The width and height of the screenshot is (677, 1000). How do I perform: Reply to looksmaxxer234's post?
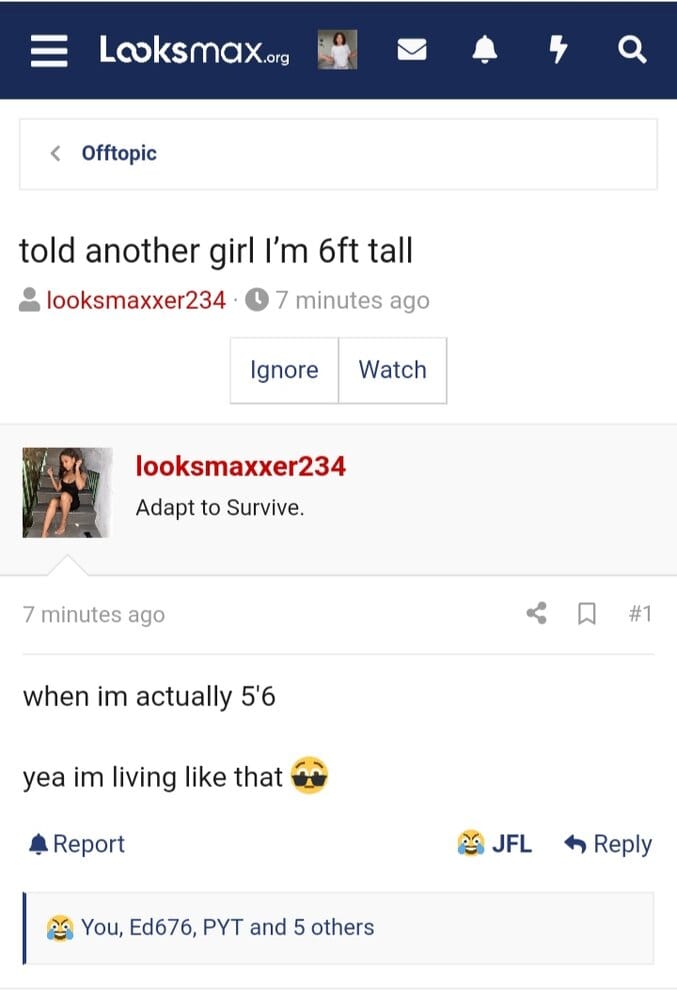(x=608, y=844)
